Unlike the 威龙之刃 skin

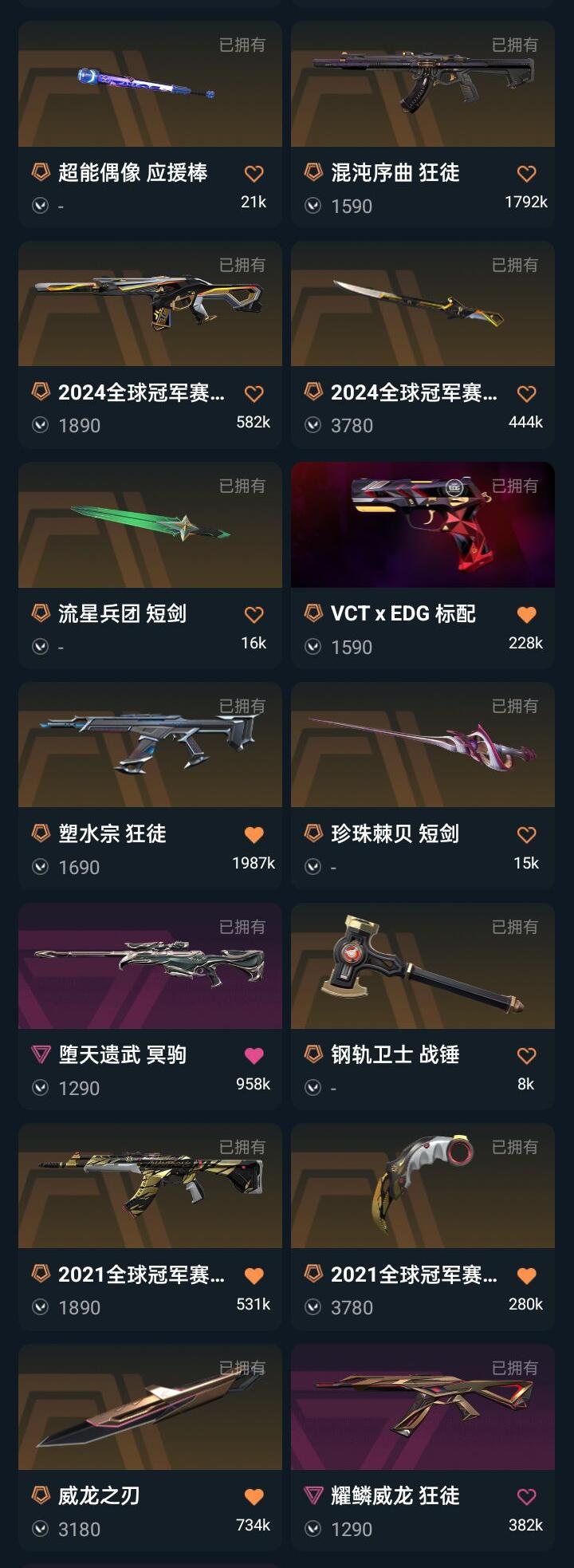[254, 1496]
